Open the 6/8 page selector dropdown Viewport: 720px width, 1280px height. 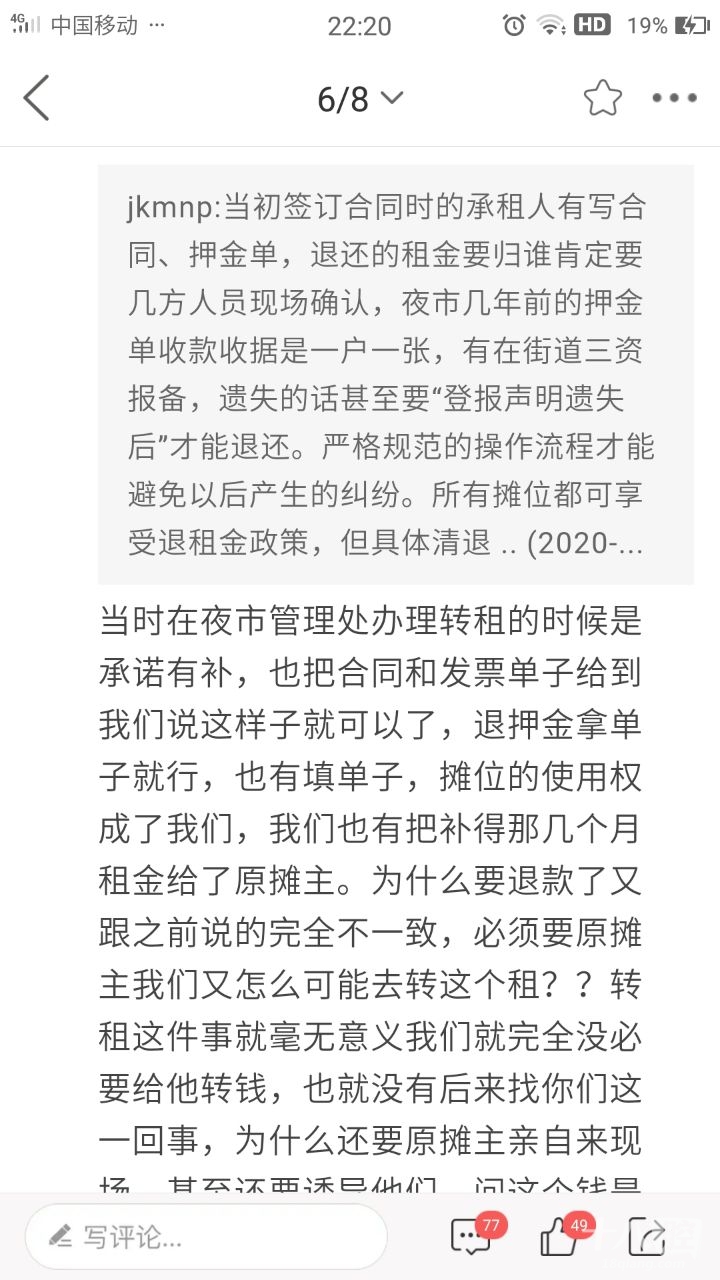(x=360, y=98)
